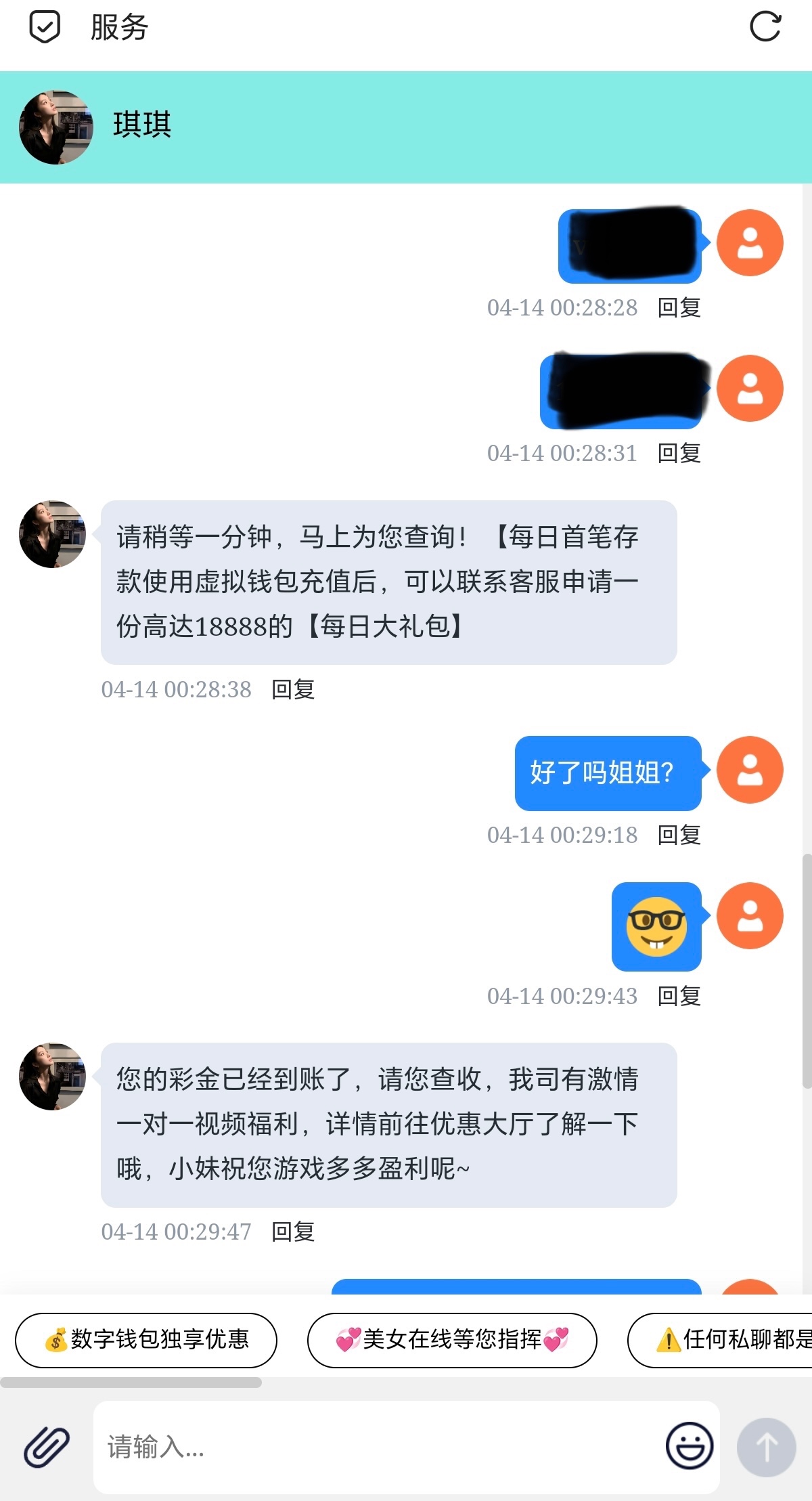Open the attachment paperclip
This screenshot has height=1501, width=812.
[x=47, y=1447]
